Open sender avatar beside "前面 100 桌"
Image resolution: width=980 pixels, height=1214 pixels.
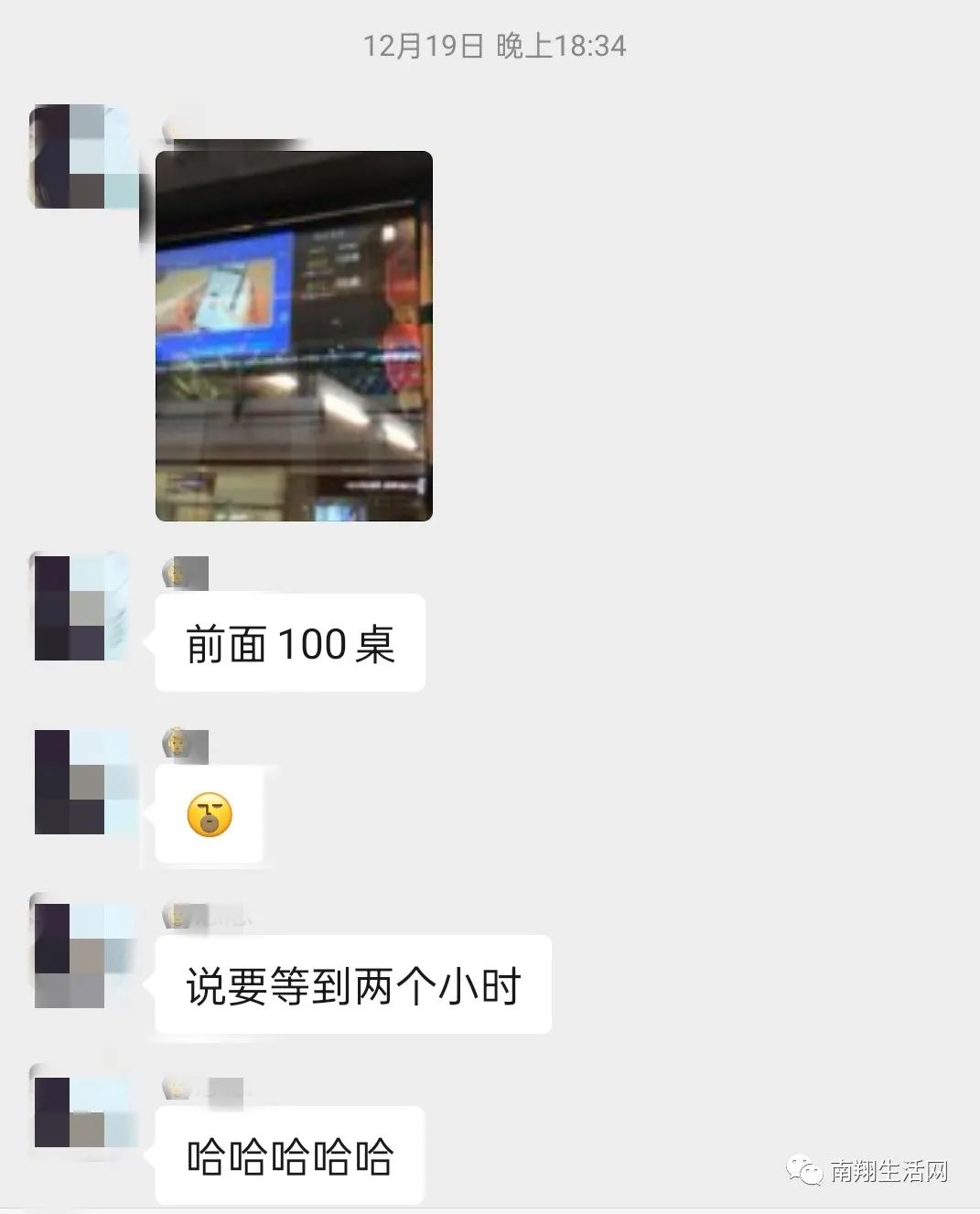(x=81, y=607)
